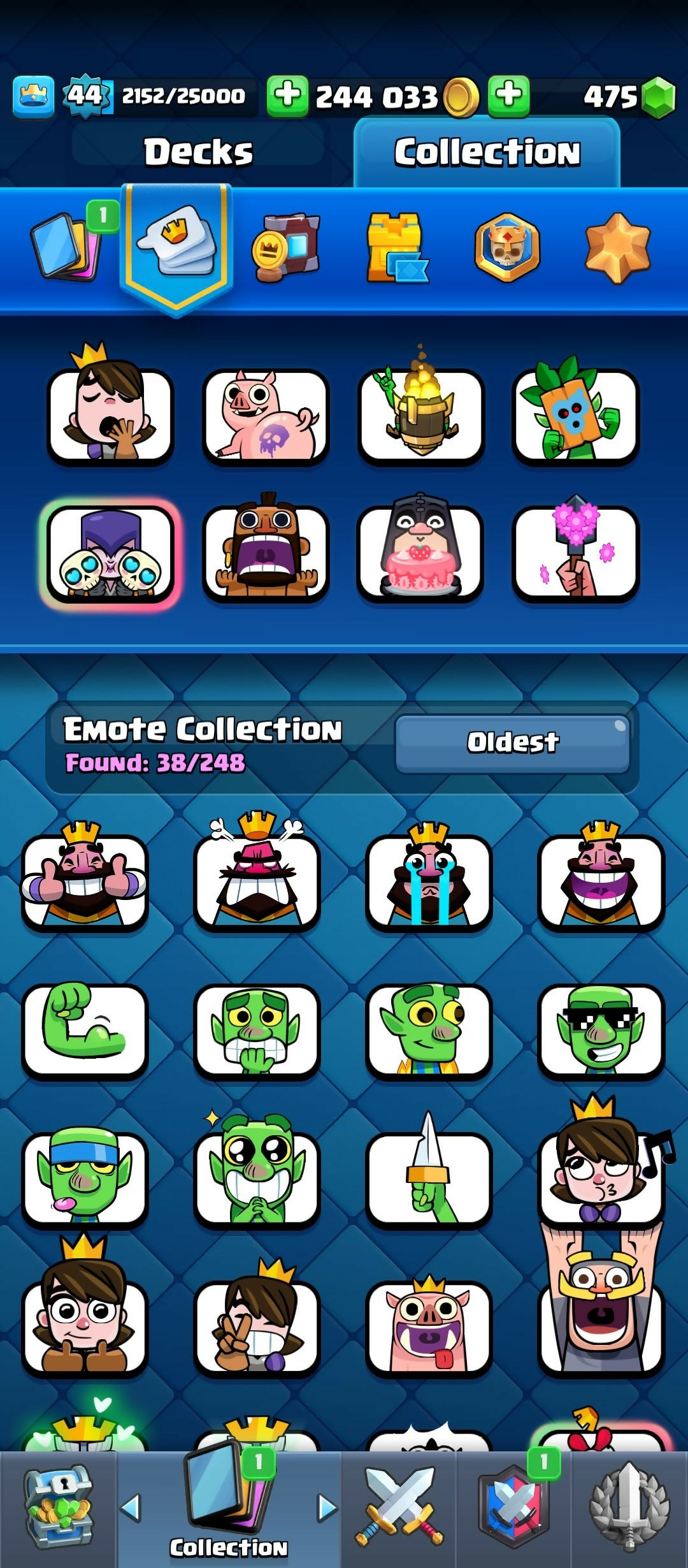Select the screaming Hog Rider emote slot
This screenshot has width=688, height=1568.
(x=266, y=552)
